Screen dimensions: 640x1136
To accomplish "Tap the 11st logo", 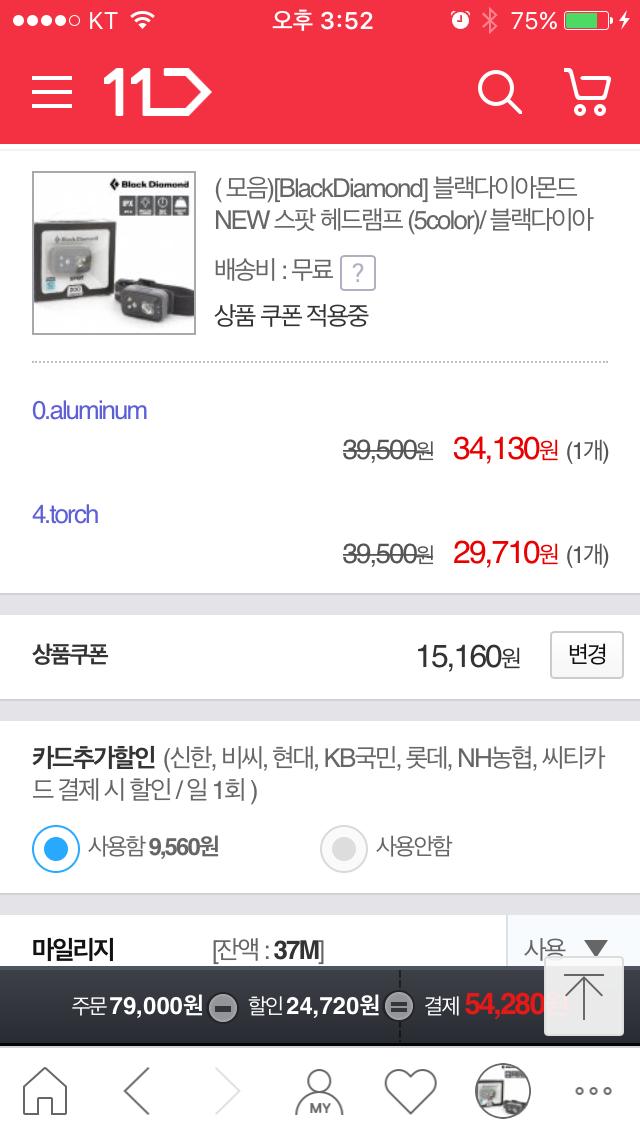I will tap(157, 92).
